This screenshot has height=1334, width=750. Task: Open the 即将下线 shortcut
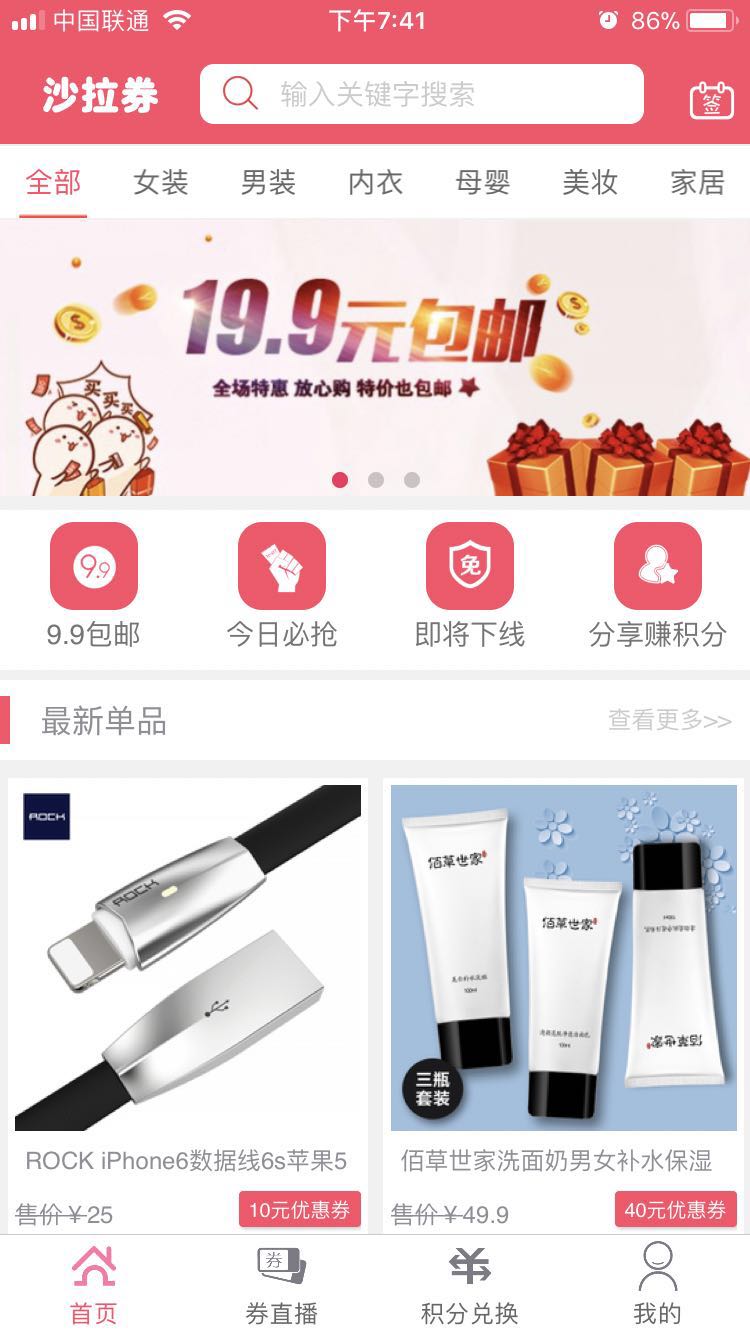[470, 586]
